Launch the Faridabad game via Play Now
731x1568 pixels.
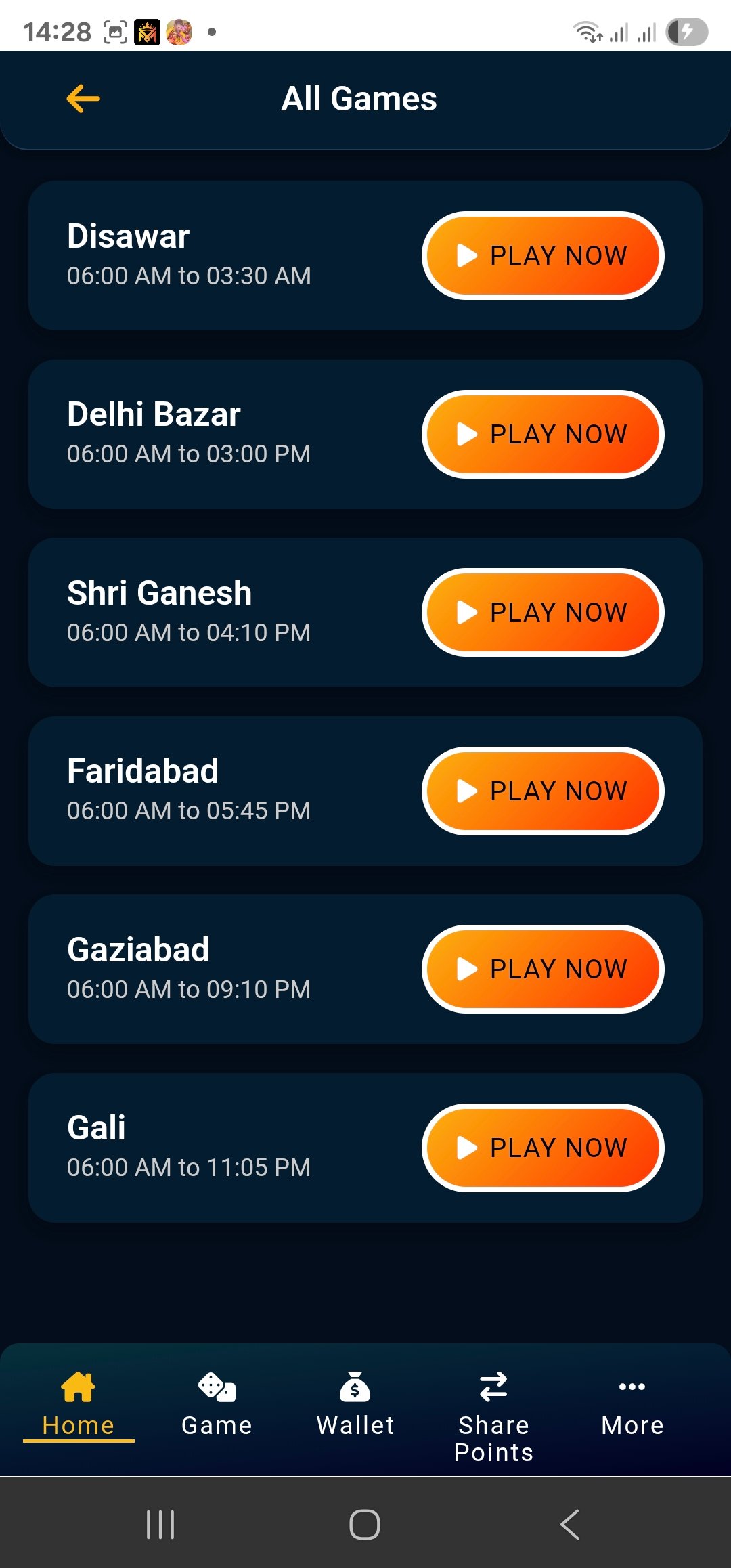click(x=543, y=791)
